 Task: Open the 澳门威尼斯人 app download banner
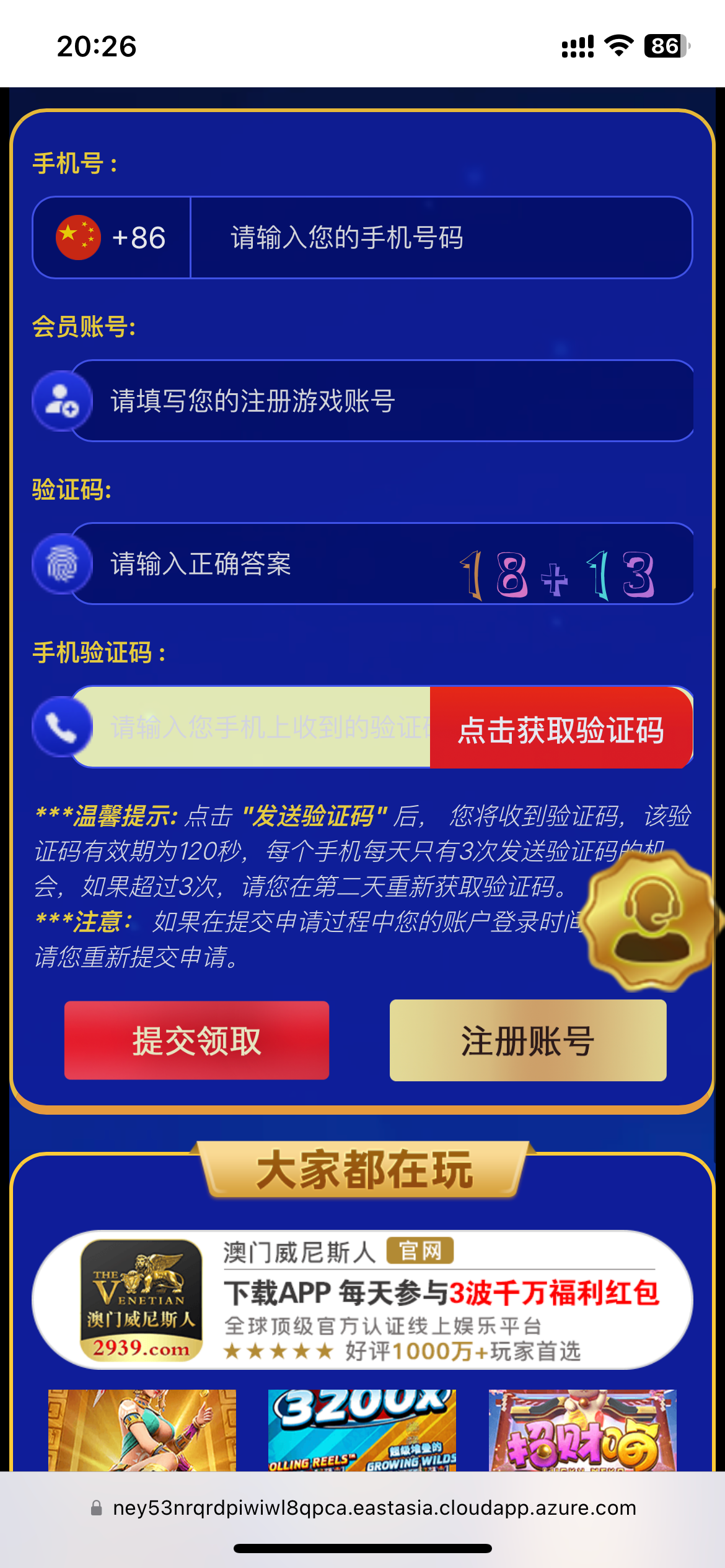362,1299
